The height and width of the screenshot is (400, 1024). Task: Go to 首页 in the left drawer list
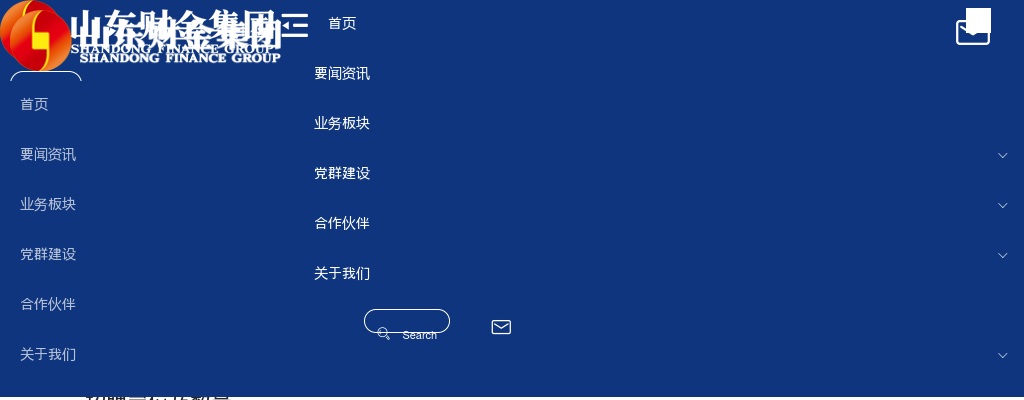(x=34, y=104)
